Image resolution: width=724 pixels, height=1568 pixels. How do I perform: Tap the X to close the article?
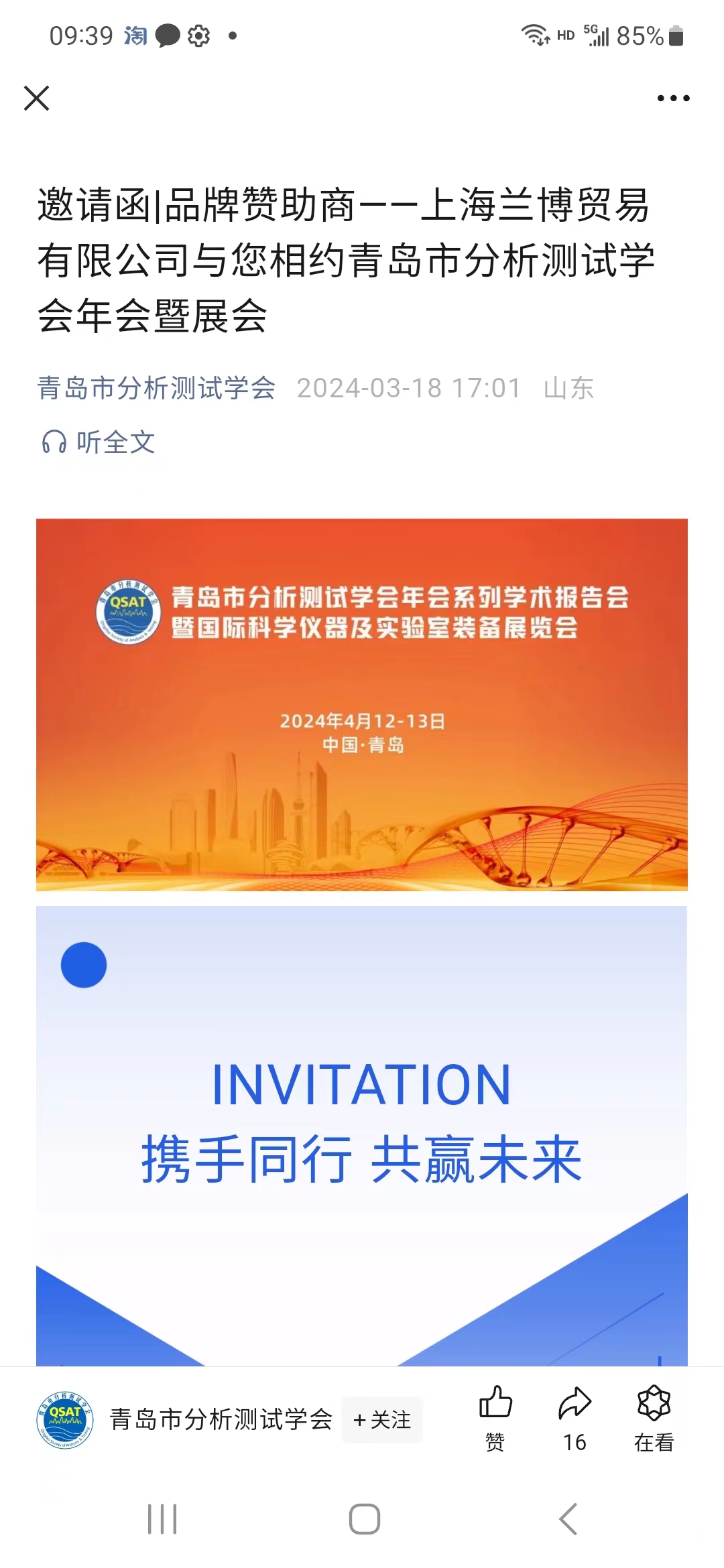[38, 98]
